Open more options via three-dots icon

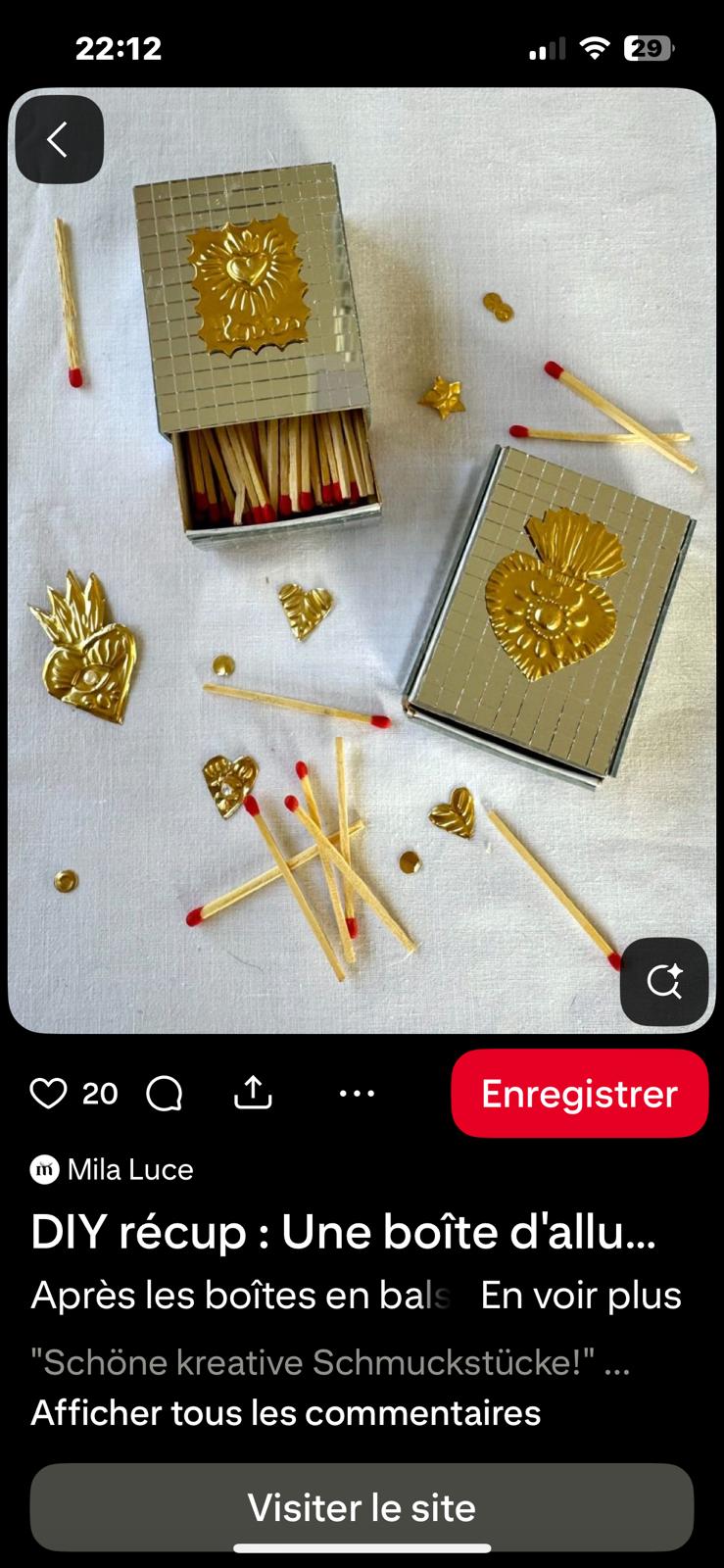(357, 1093)
